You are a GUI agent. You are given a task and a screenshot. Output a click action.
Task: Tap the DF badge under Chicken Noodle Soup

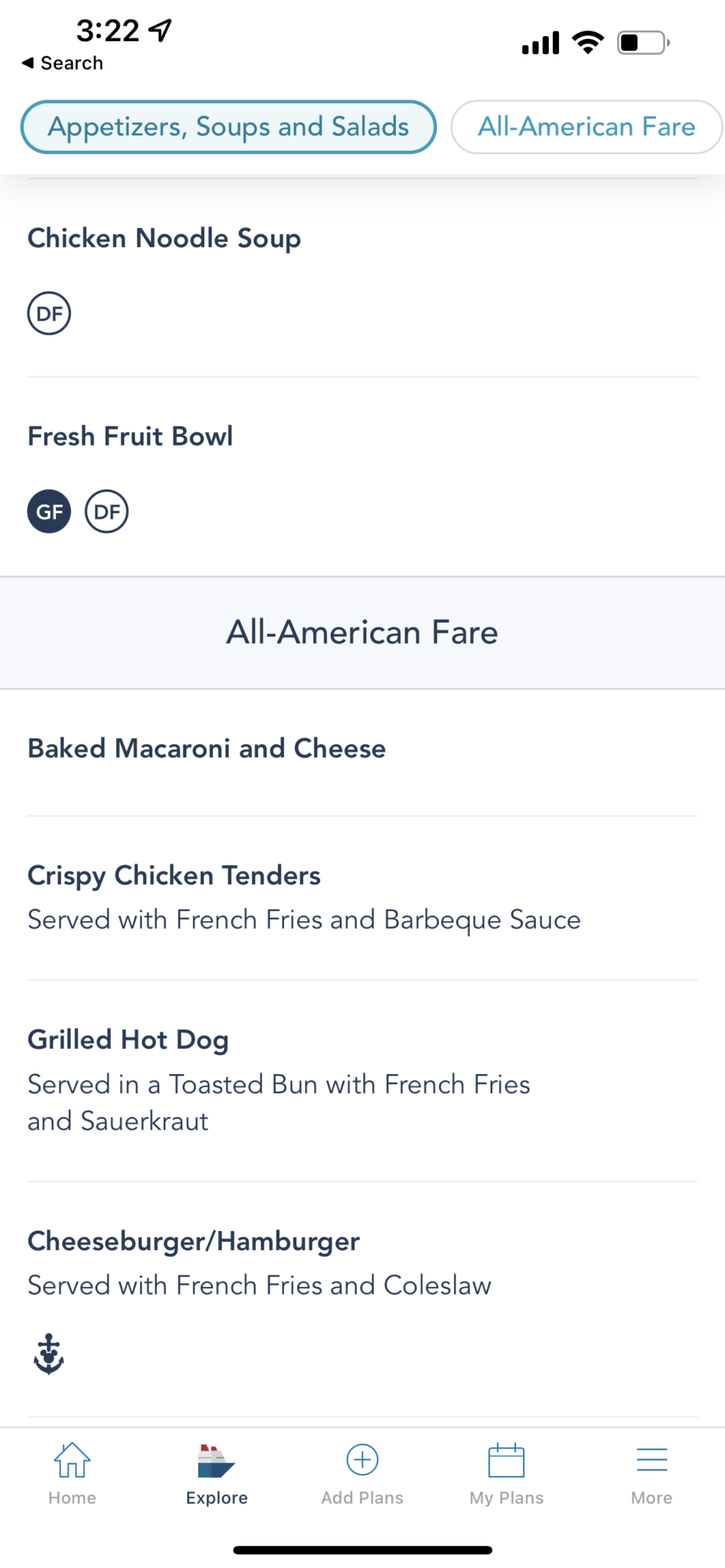tap(49, 313)
